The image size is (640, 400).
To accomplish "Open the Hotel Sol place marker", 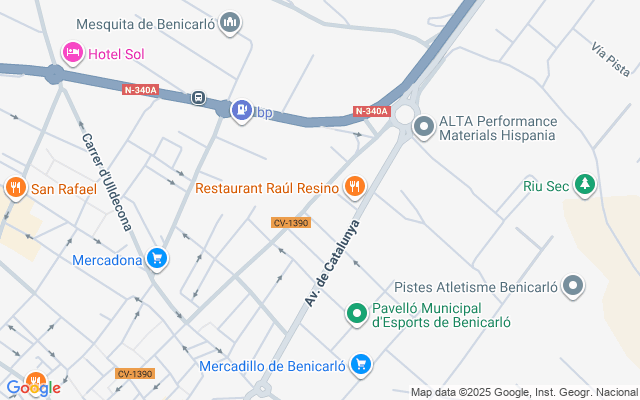I will point(73,51).
